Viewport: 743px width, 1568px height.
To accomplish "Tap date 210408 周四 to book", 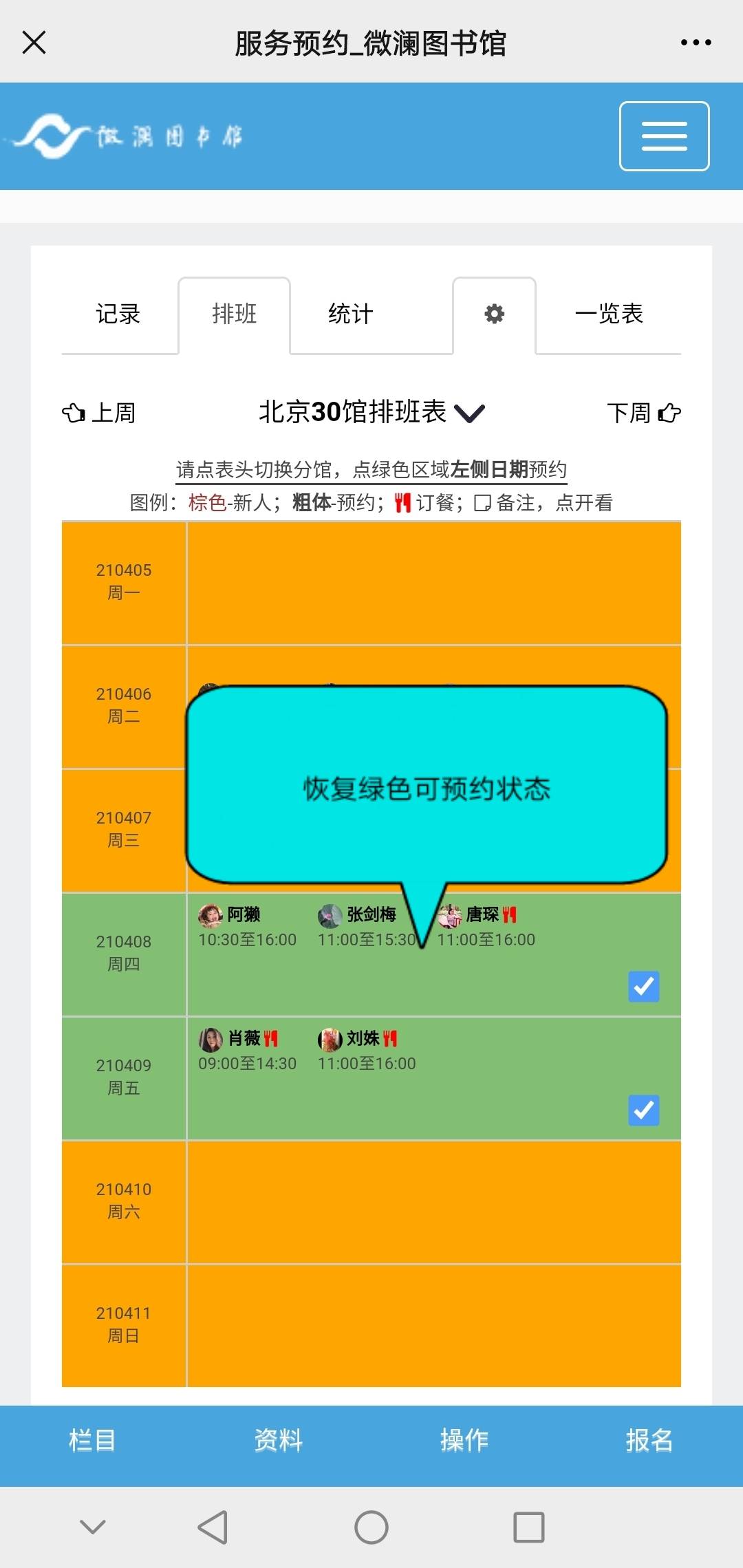I will 124,953.
